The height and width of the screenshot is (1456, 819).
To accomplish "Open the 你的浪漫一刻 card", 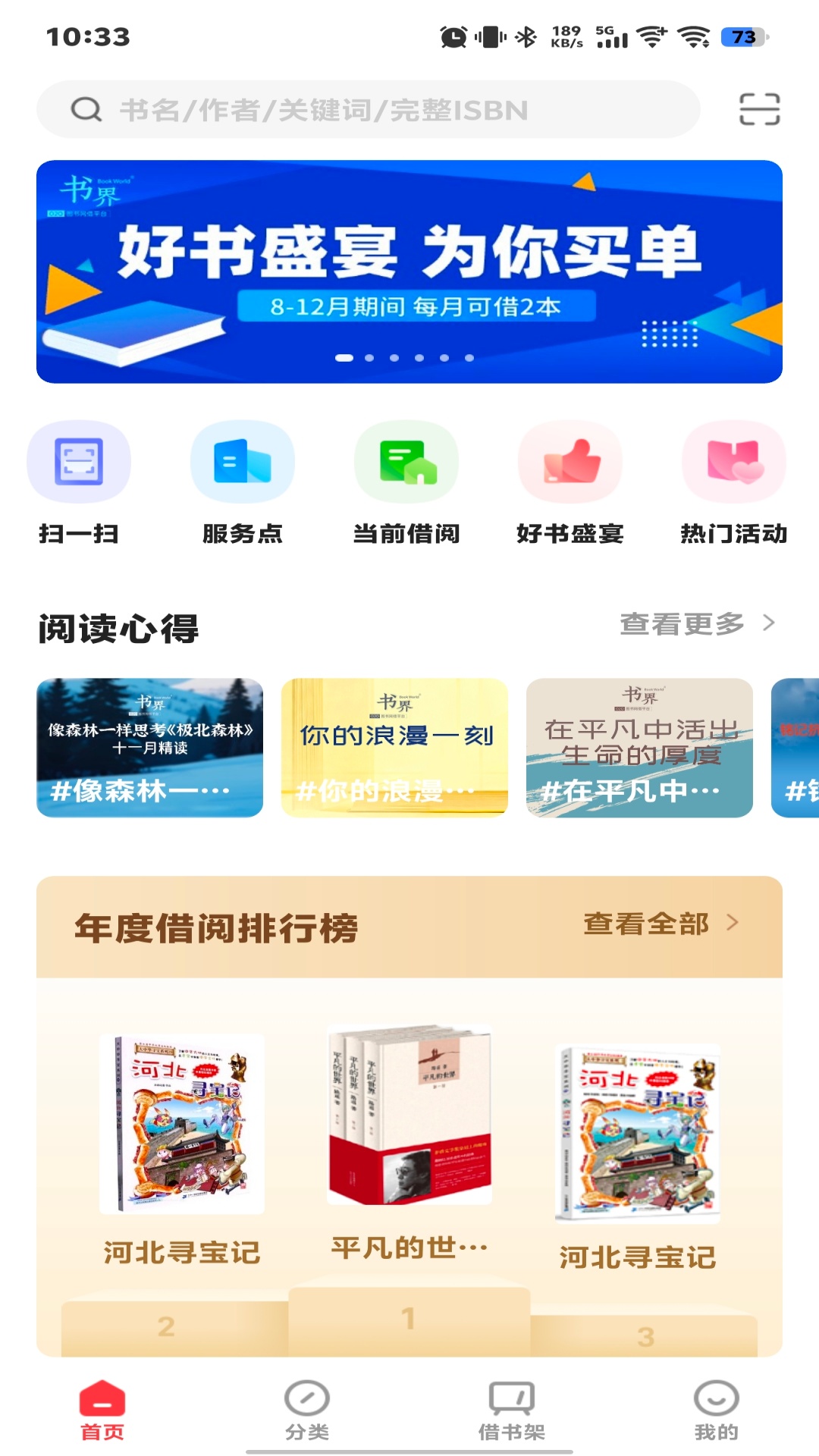I will pyautogui.click(x=394, y=747).
